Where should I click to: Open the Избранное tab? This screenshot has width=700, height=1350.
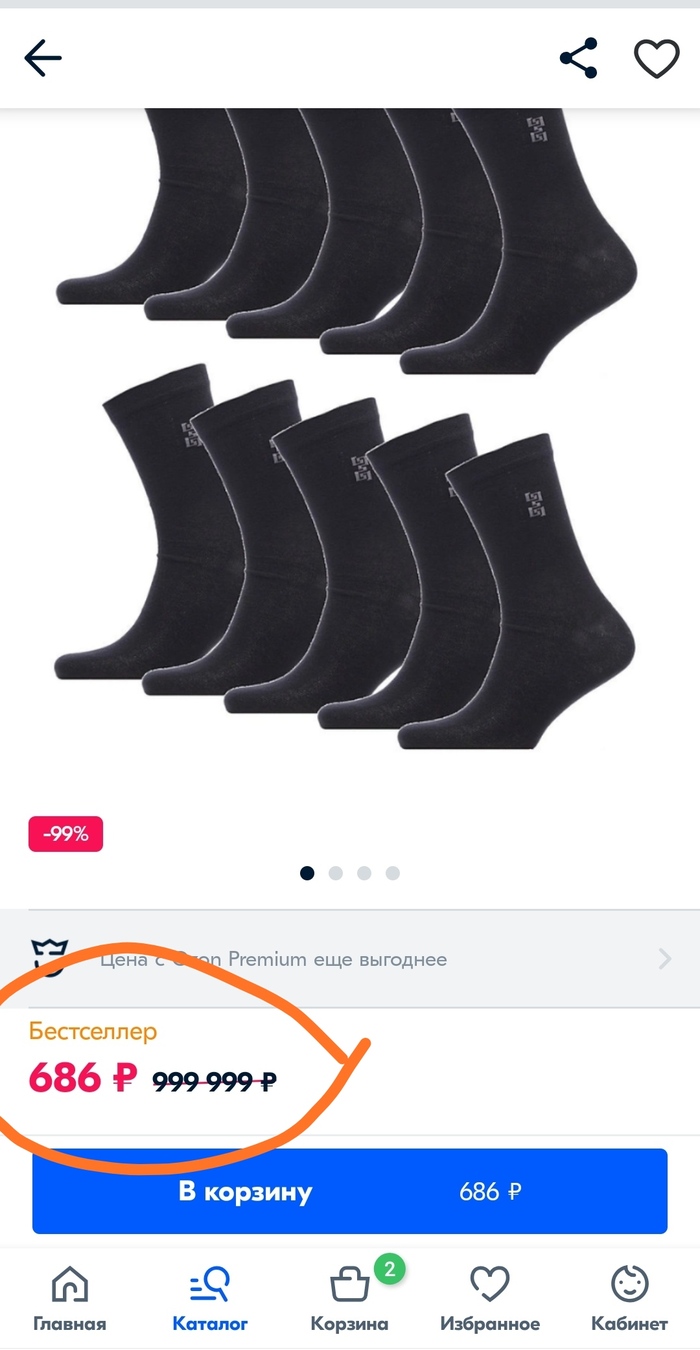(x=490, y=1297)
